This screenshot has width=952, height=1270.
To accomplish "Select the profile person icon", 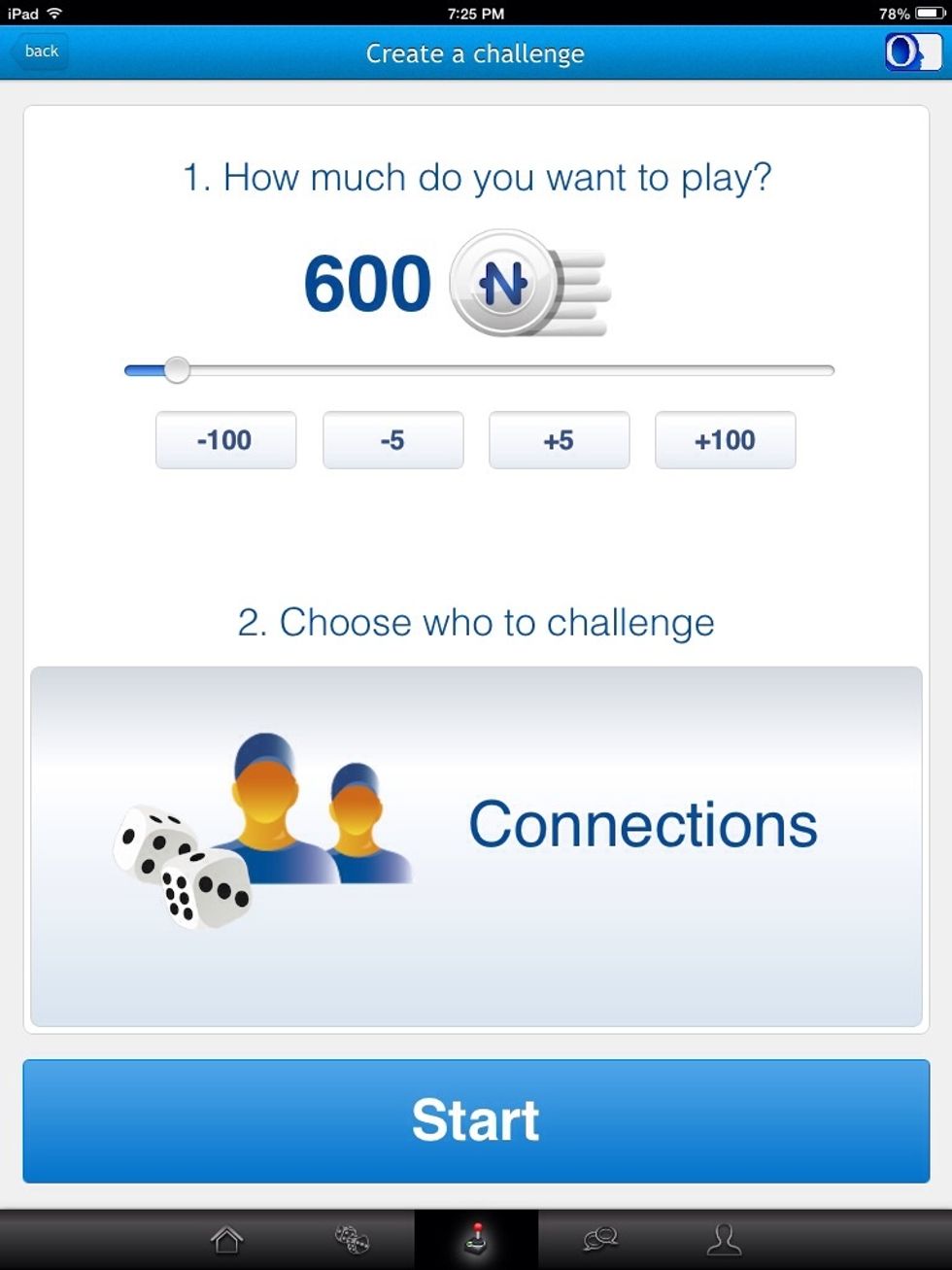I will pos(724,1239).
